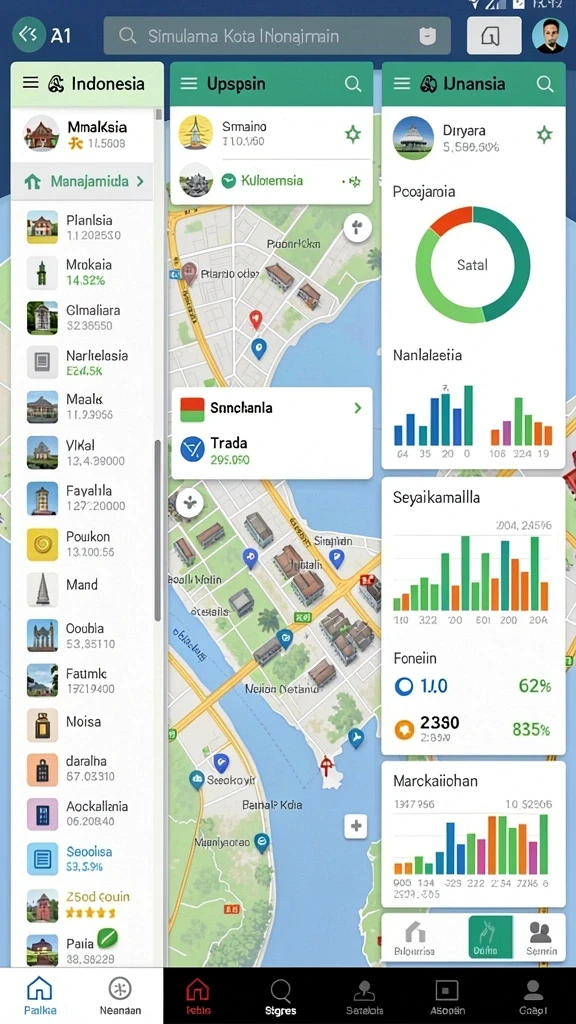Open the Stgres bottom tab
The height and width of the screenshot is (1024, 576).
coord(281,997)
